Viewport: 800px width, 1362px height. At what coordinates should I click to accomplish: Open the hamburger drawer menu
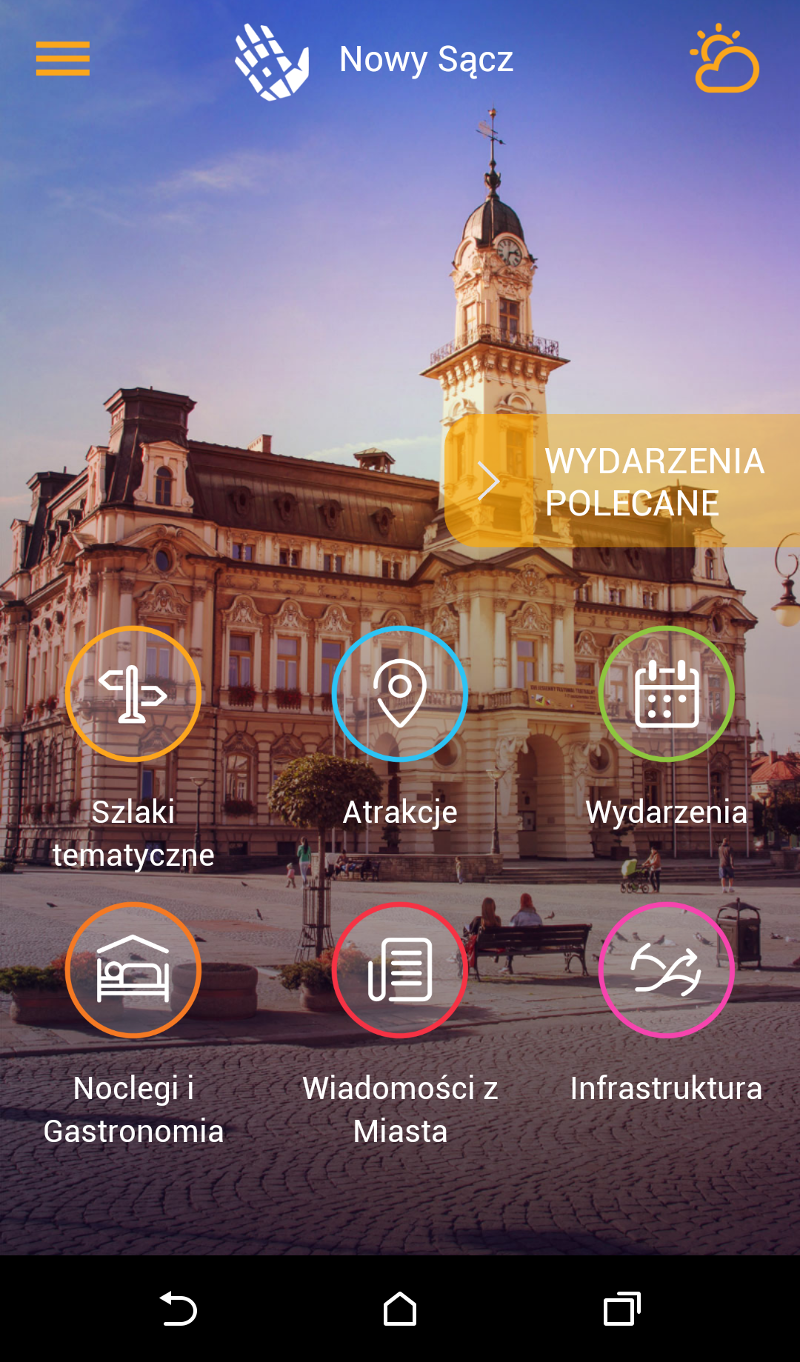62,59
